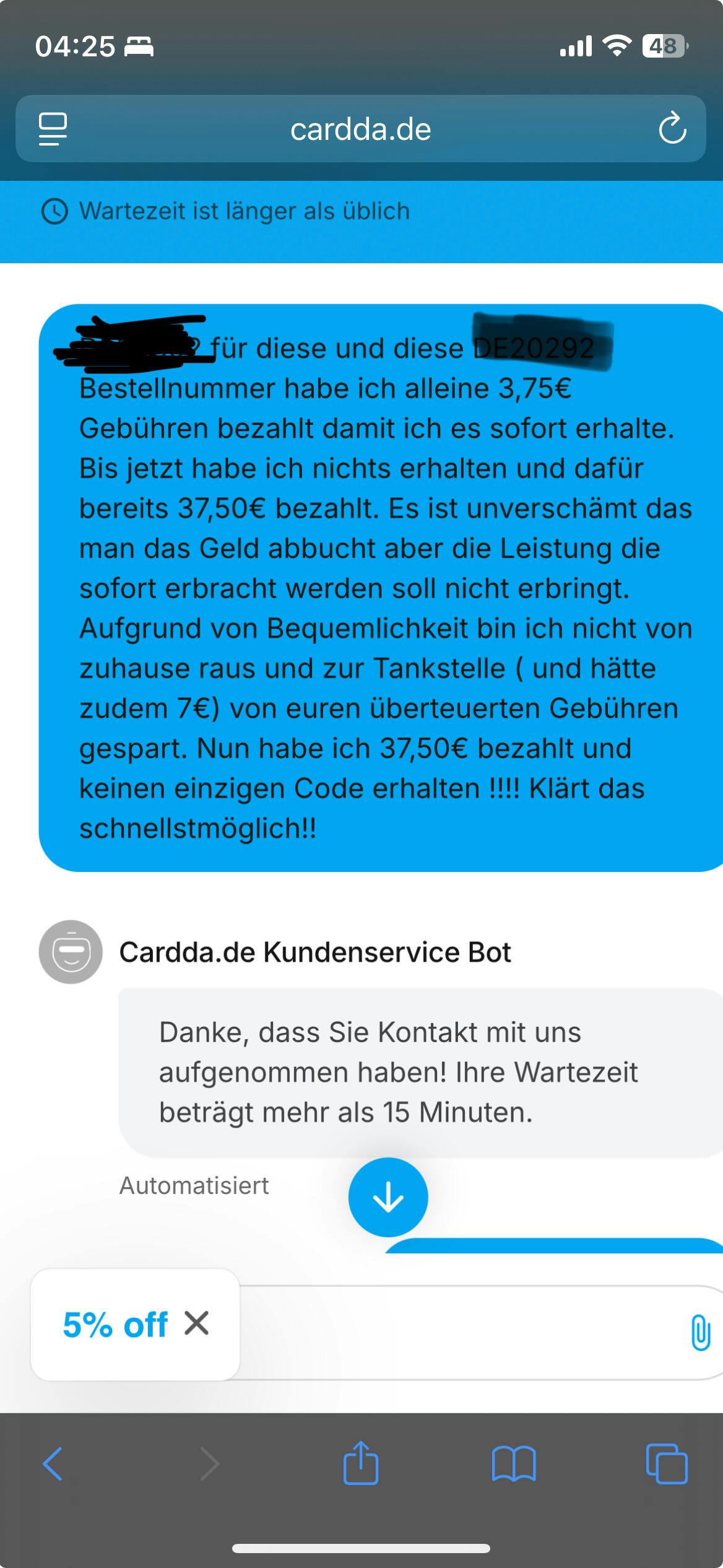Dismiss the 5% off popup
723x1568 pixels.
point(197,1323)
